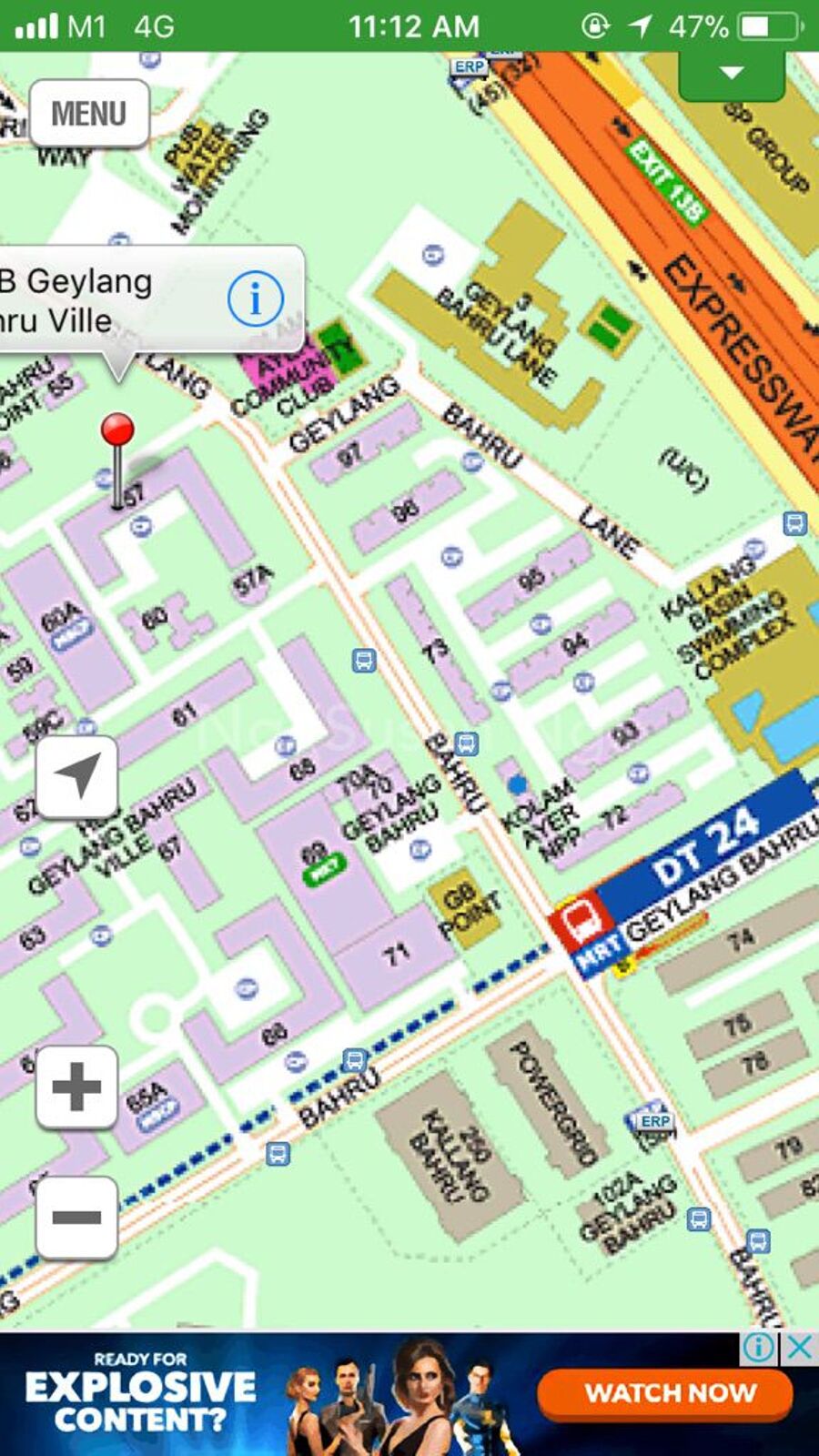Open the MENU button
Viewport: 819px width, 1456px height.
[x=89, y=114]
